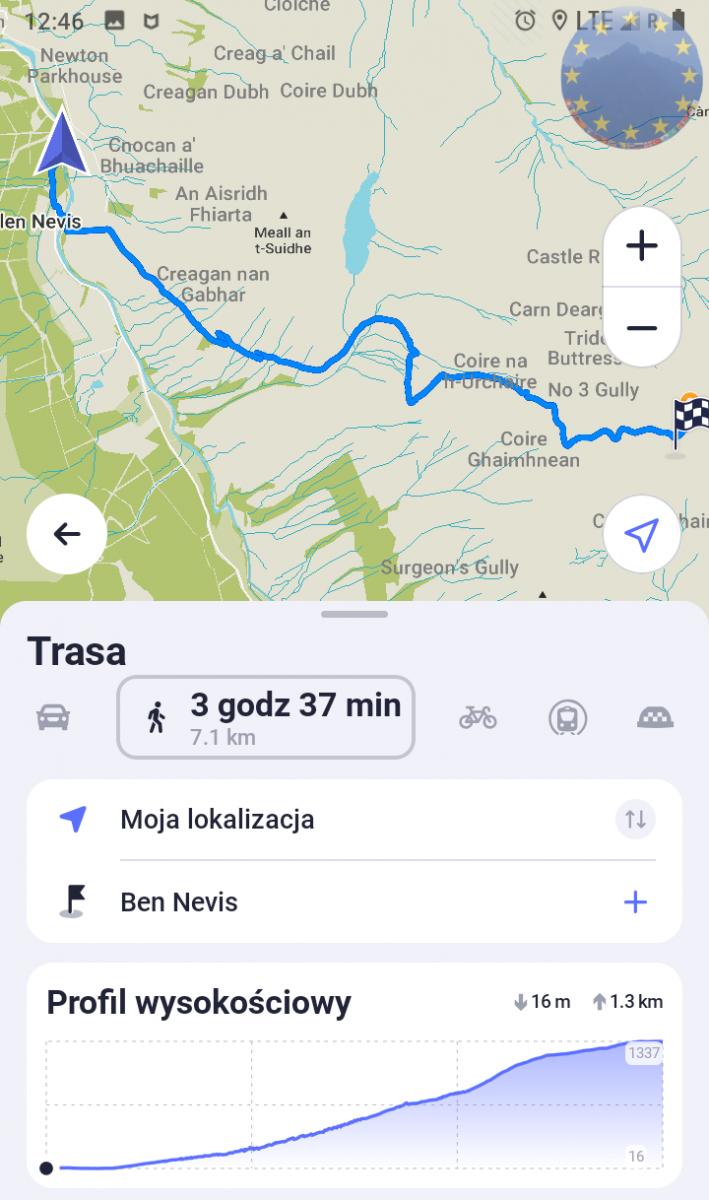Swap start and destination points
The width and height of the screenshot is (709, 1200).
(636, 820)
